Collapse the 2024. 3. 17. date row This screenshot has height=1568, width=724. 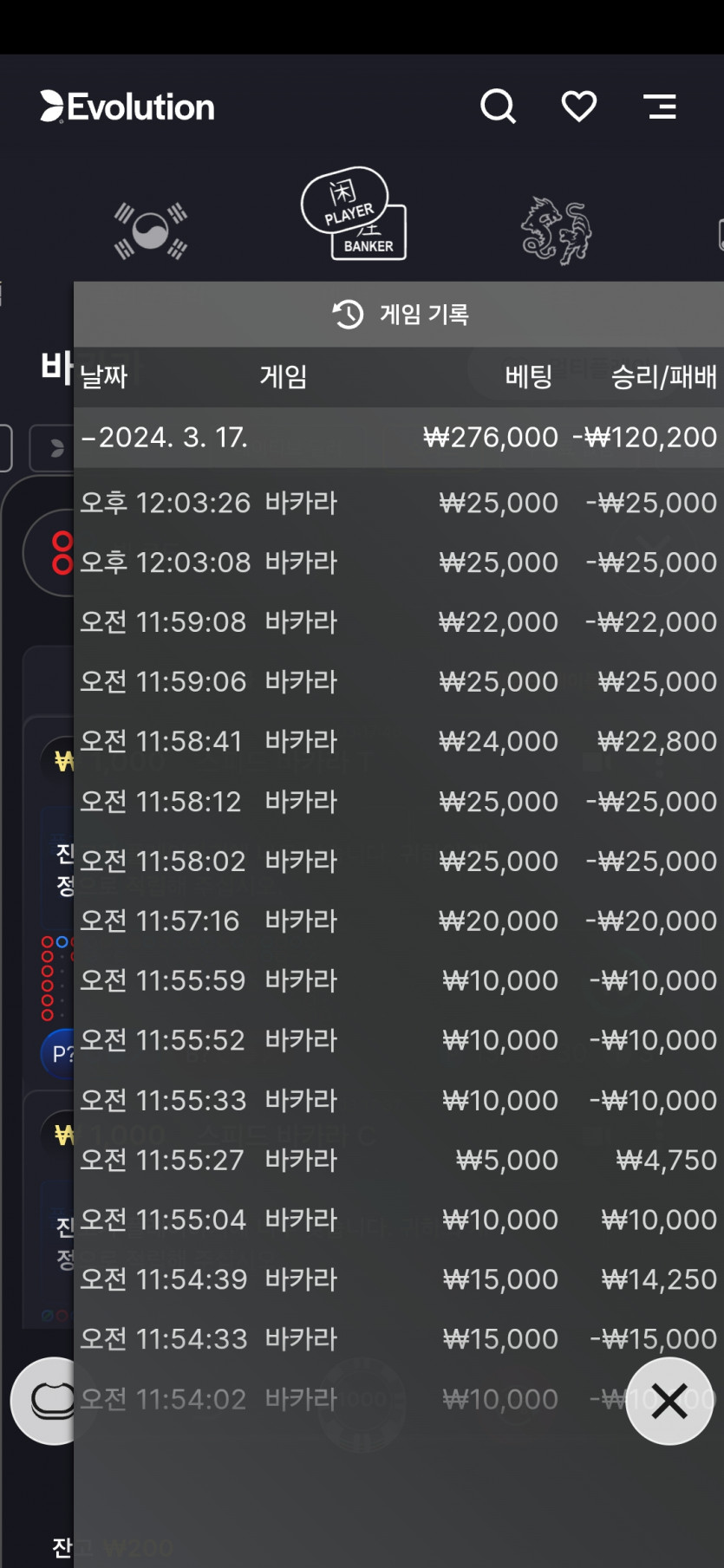pos(399,438)
